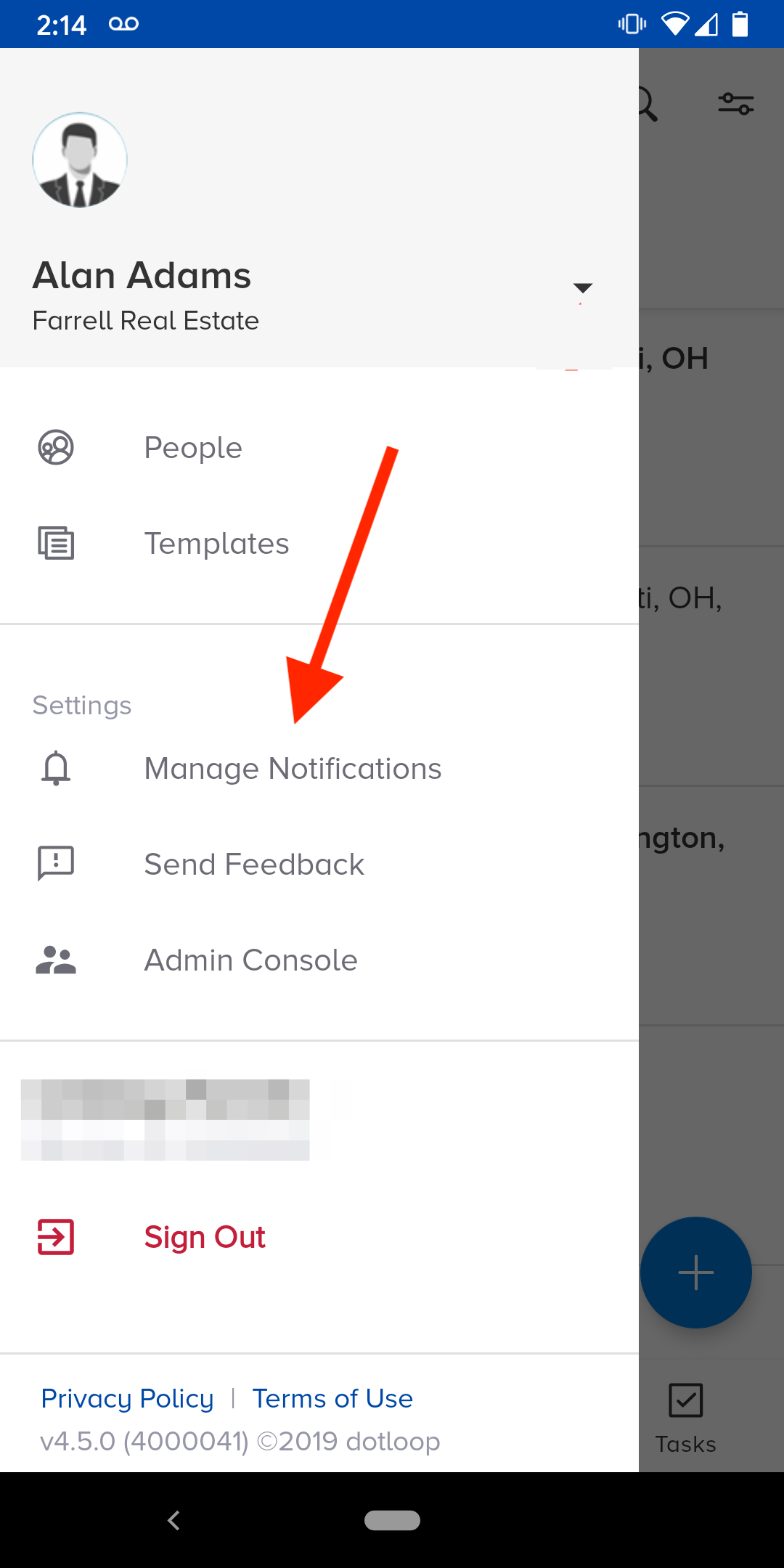
Task: Select Send Feedback menu entry
Action: [254, 863]
